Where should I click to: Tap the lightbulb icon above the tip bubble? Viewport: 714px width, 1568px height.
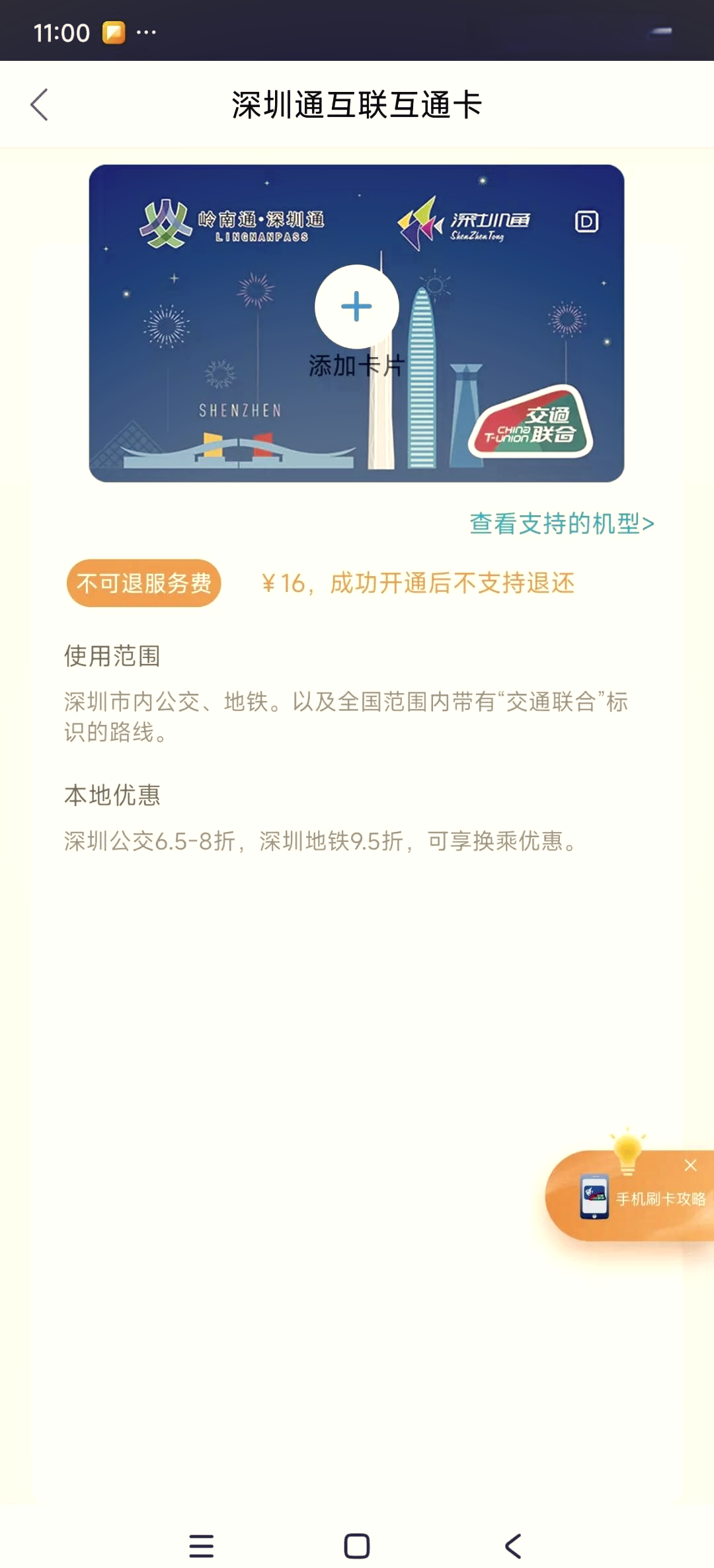click(x=626, y=1147)
